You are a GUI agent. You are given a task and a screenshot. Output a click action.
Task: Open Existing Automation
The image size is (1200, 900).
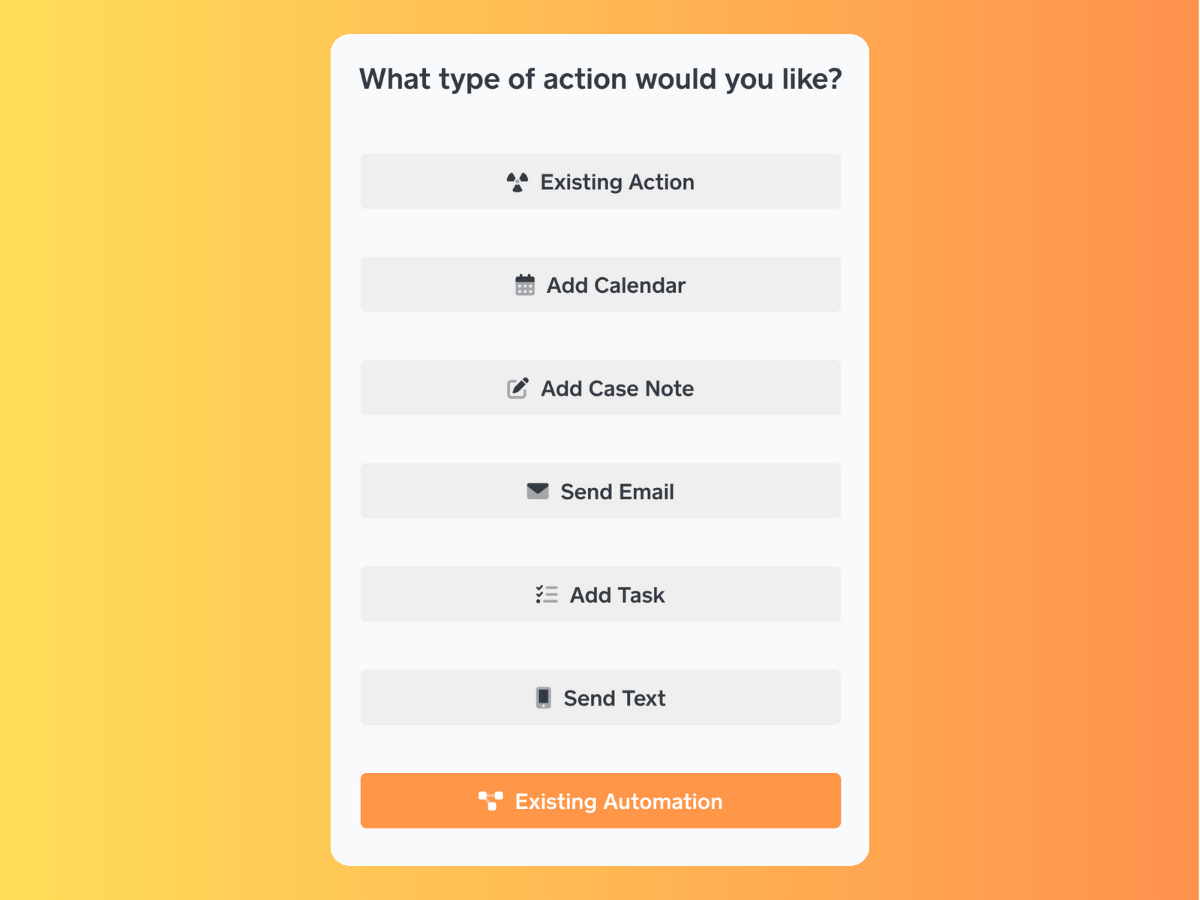click(600, 801)
